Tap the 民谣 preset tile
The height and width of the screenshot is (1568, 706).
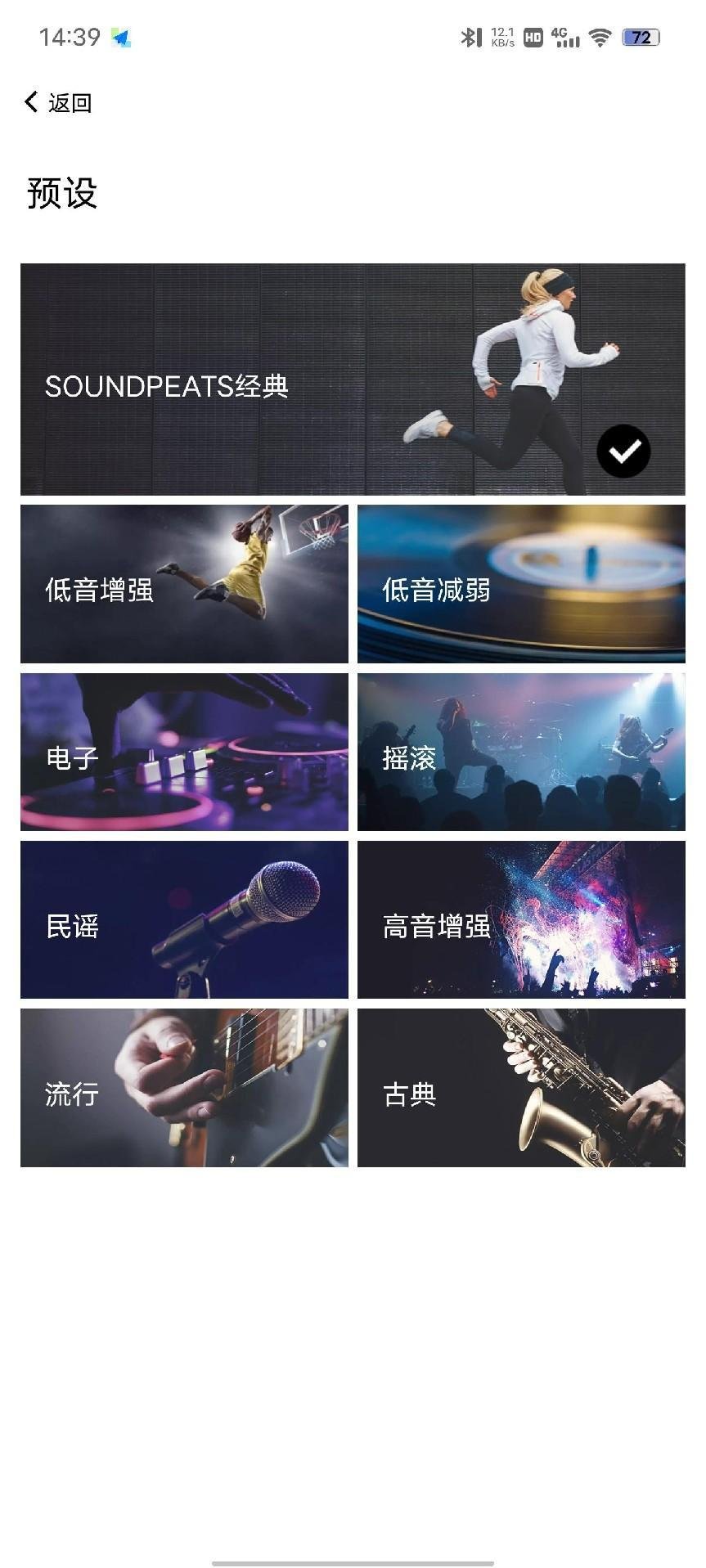pyautogui.click(x=184, y=920)
